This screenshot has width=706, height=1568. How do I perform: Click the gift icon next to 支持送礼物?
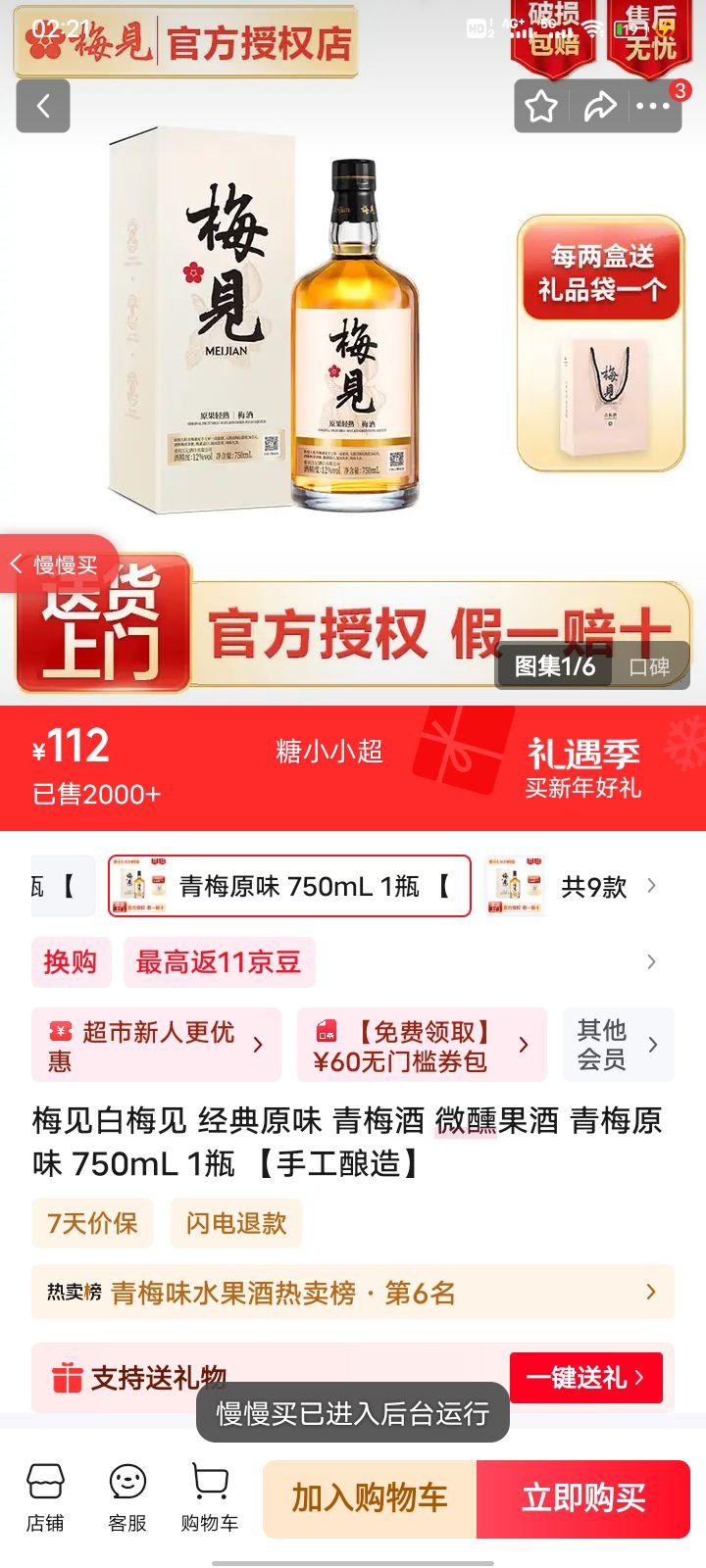click(62, 1377)
